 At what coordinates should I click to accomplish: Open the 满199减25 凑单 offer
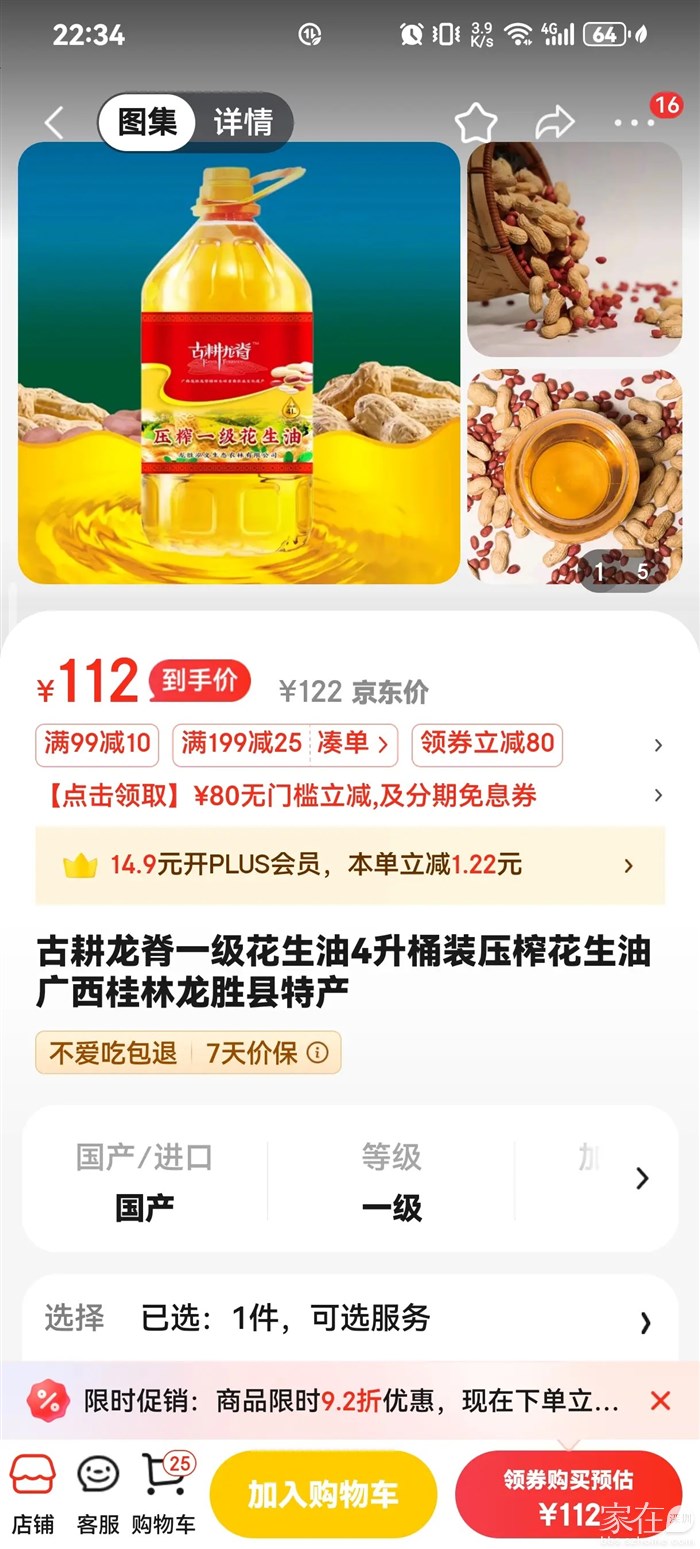pyautogui.click(x=285, y=744)
